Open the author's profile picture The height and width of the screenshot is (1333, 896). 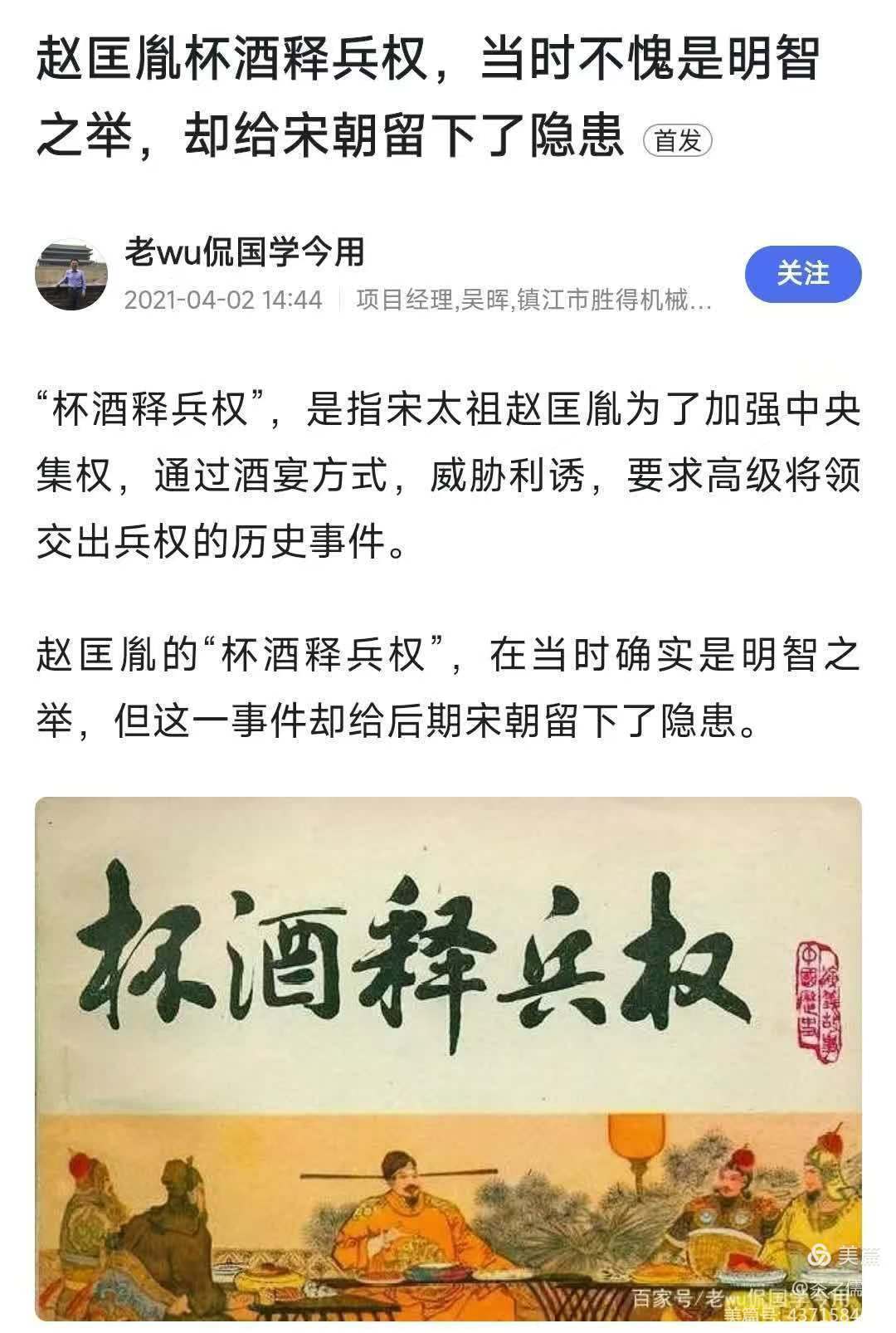click(71, 275)
